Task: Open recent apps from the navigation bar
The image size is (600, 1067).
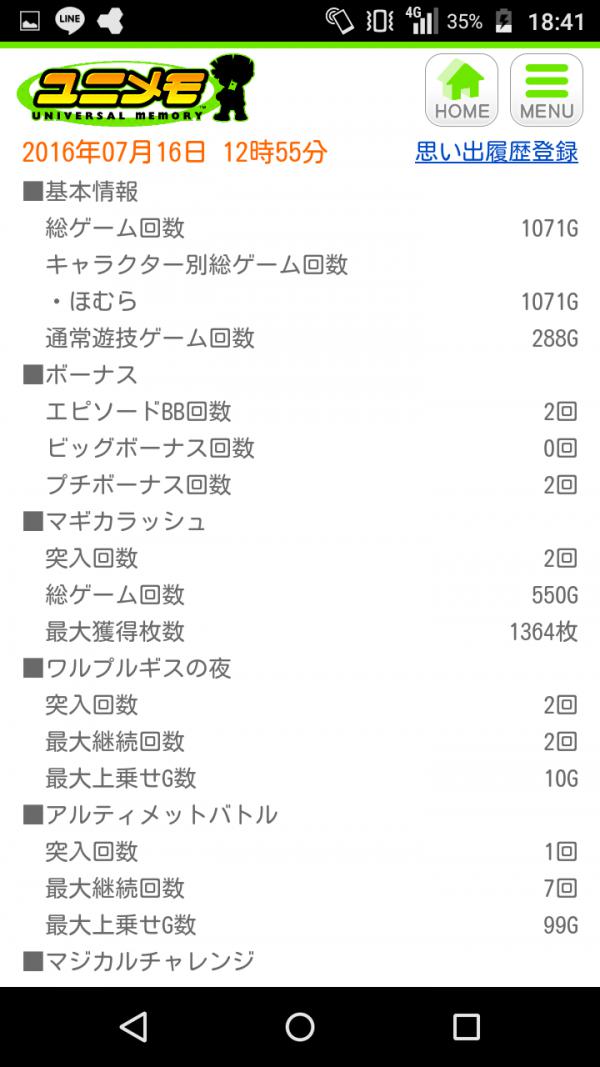Action: [x=466, y=1026]
